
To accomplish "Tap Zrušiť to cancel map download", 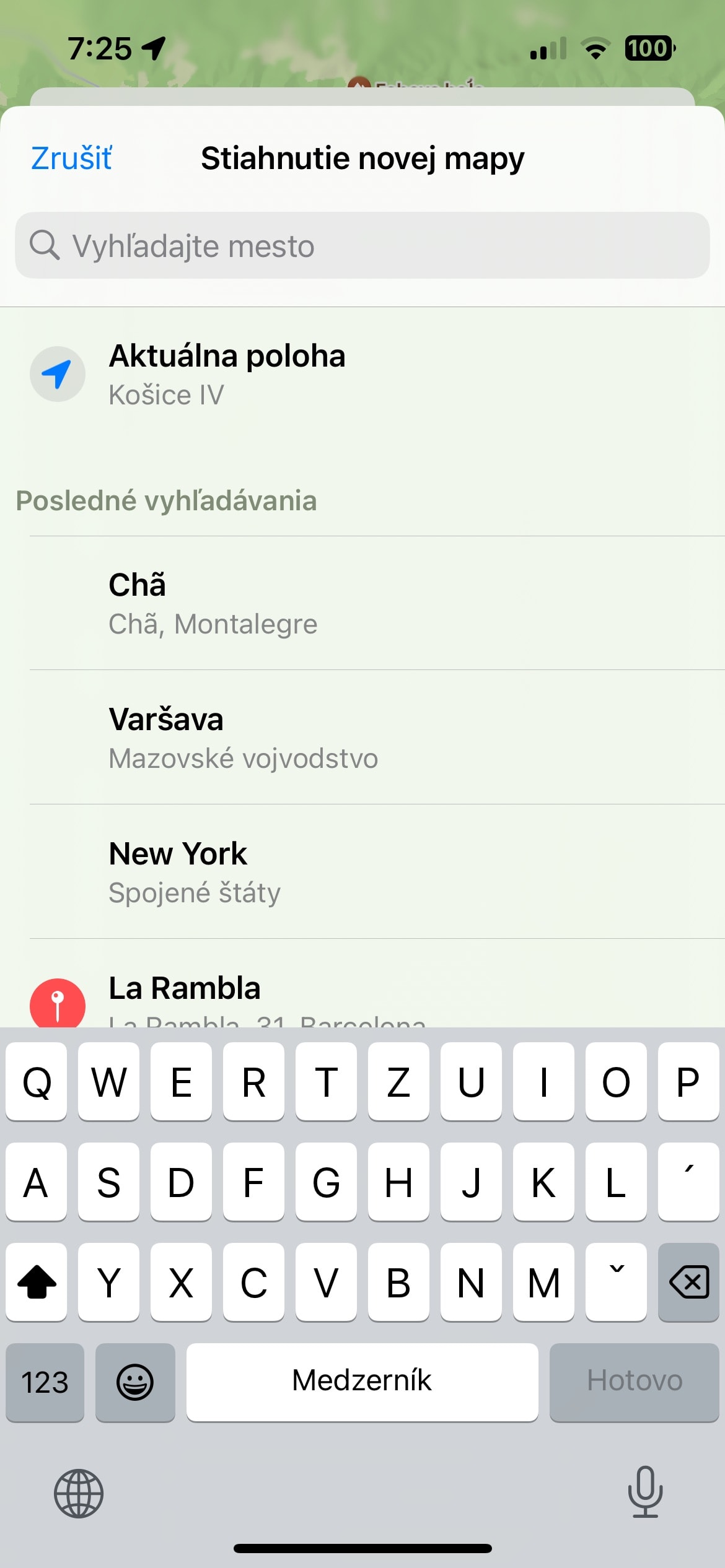I will [71, 159].
